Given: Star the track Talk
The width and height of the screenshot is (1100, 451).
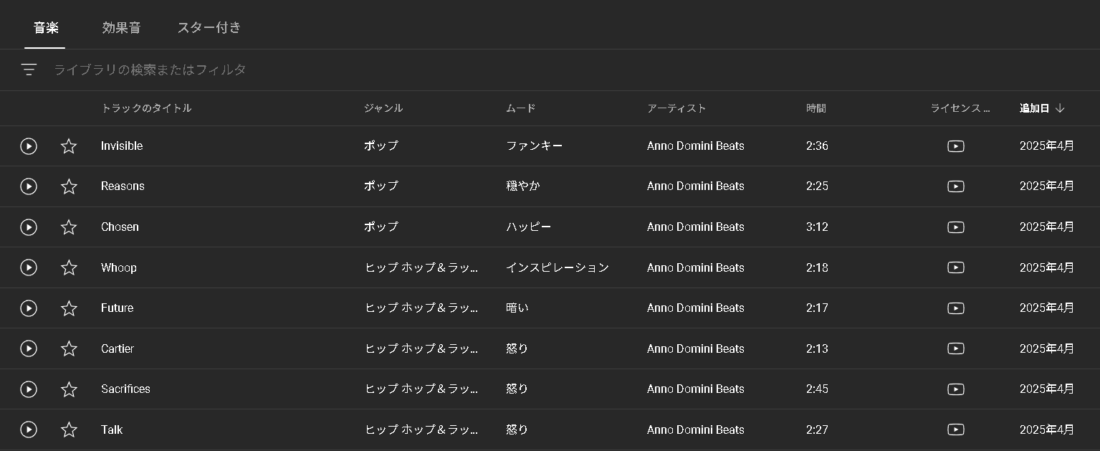Looking at the screenshot, I should coord(69,430).
